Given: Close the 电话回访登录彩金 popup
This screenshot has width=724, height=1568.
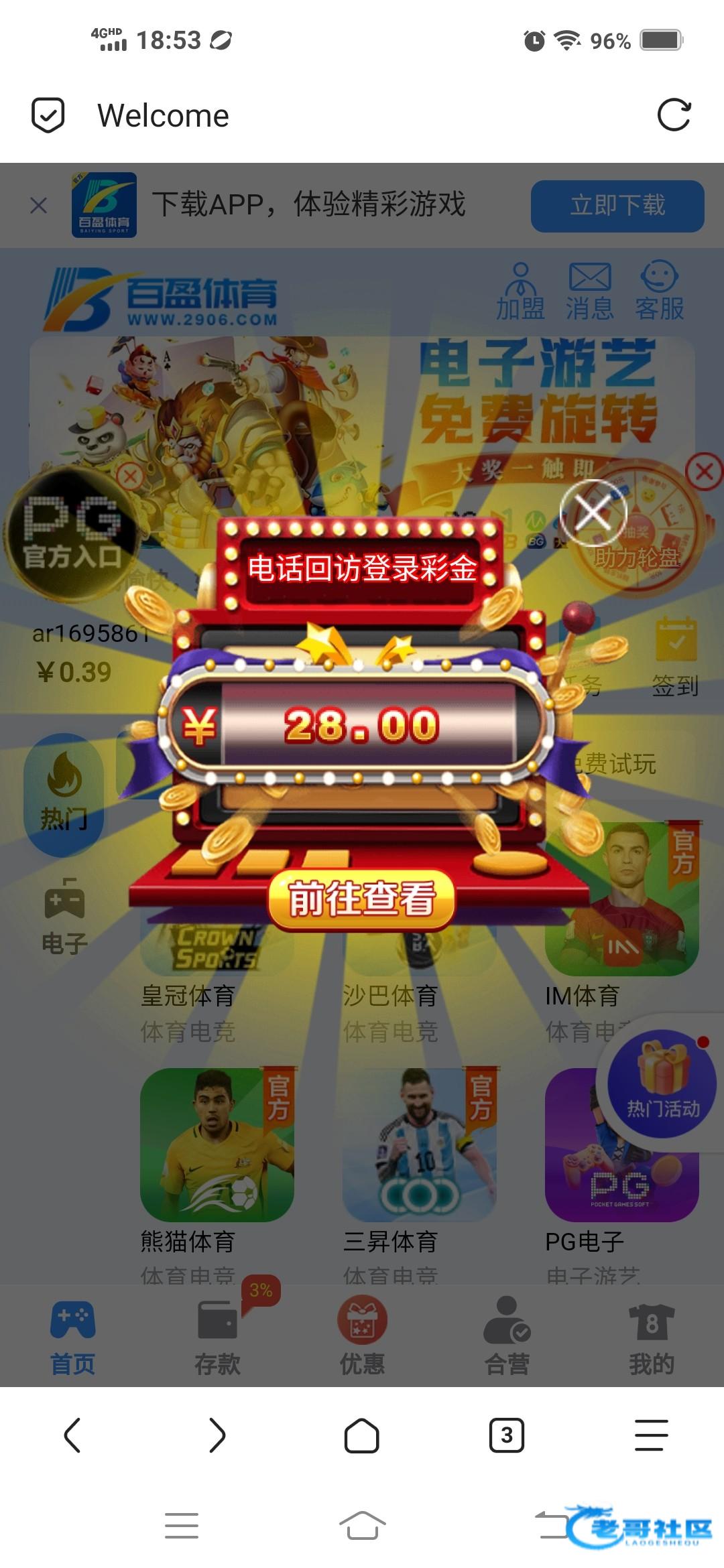Looking at the screenshot, I should (x=593, y=513).
